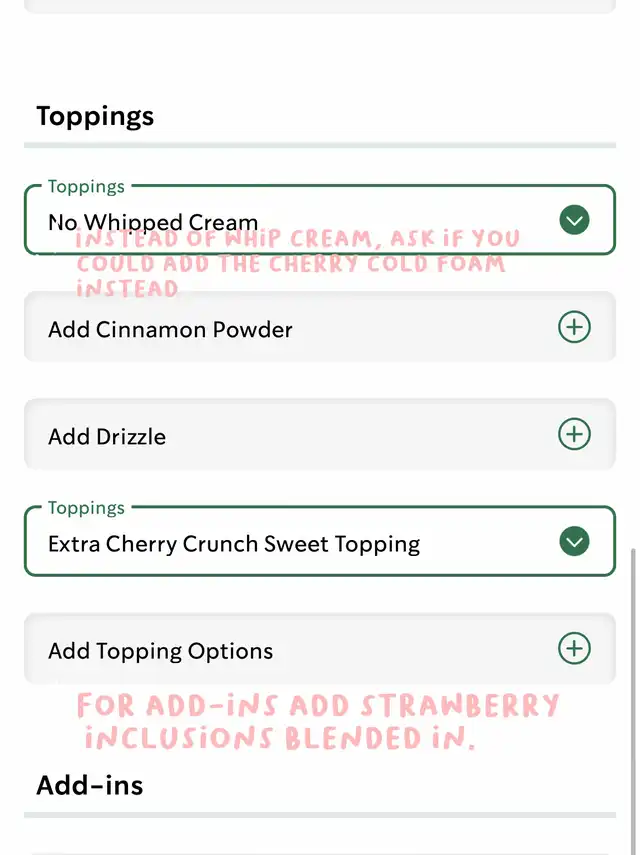Add Cinnamon Powder topping
This screenshot has height=855, width=640.
point(574,328)
